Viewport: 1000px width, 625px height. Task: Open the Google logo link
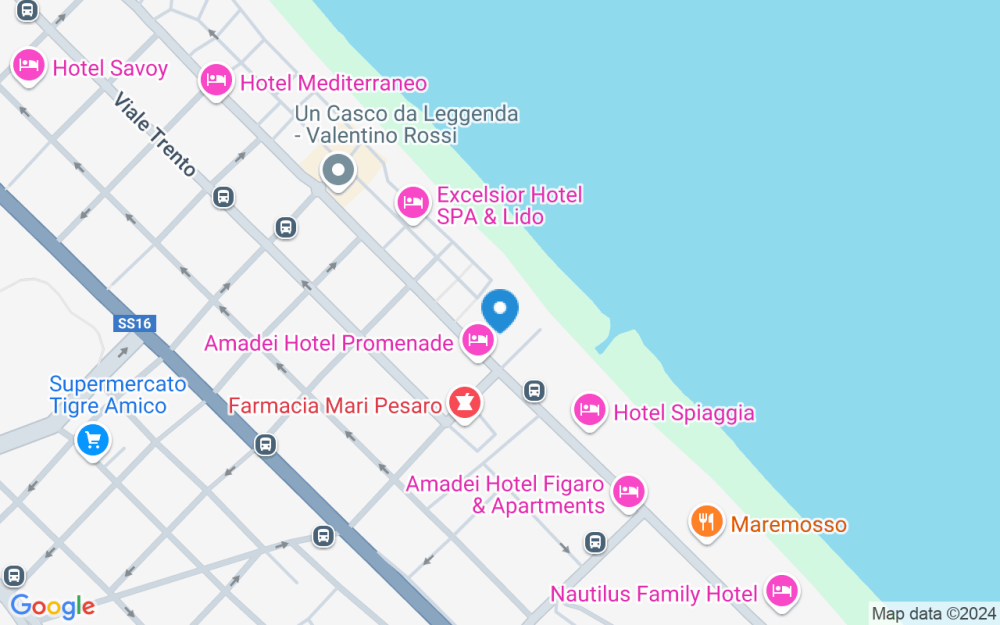(52, 607)
